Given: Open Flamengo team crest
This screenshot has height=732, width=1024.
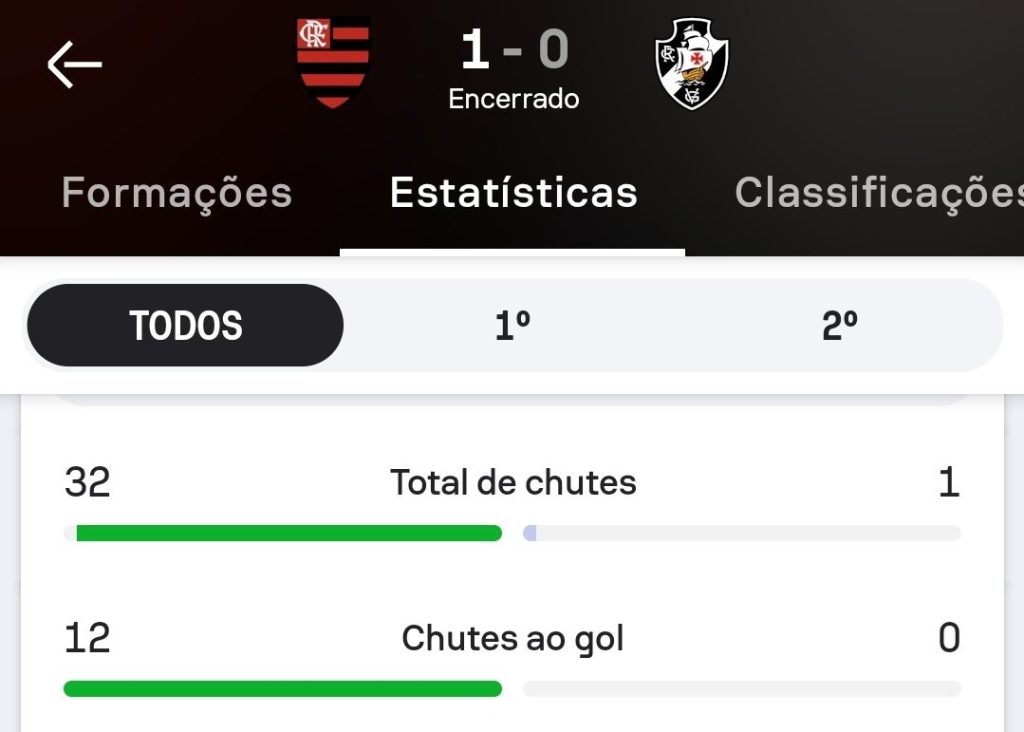Looking at the screenshot, I should [333, 62].
